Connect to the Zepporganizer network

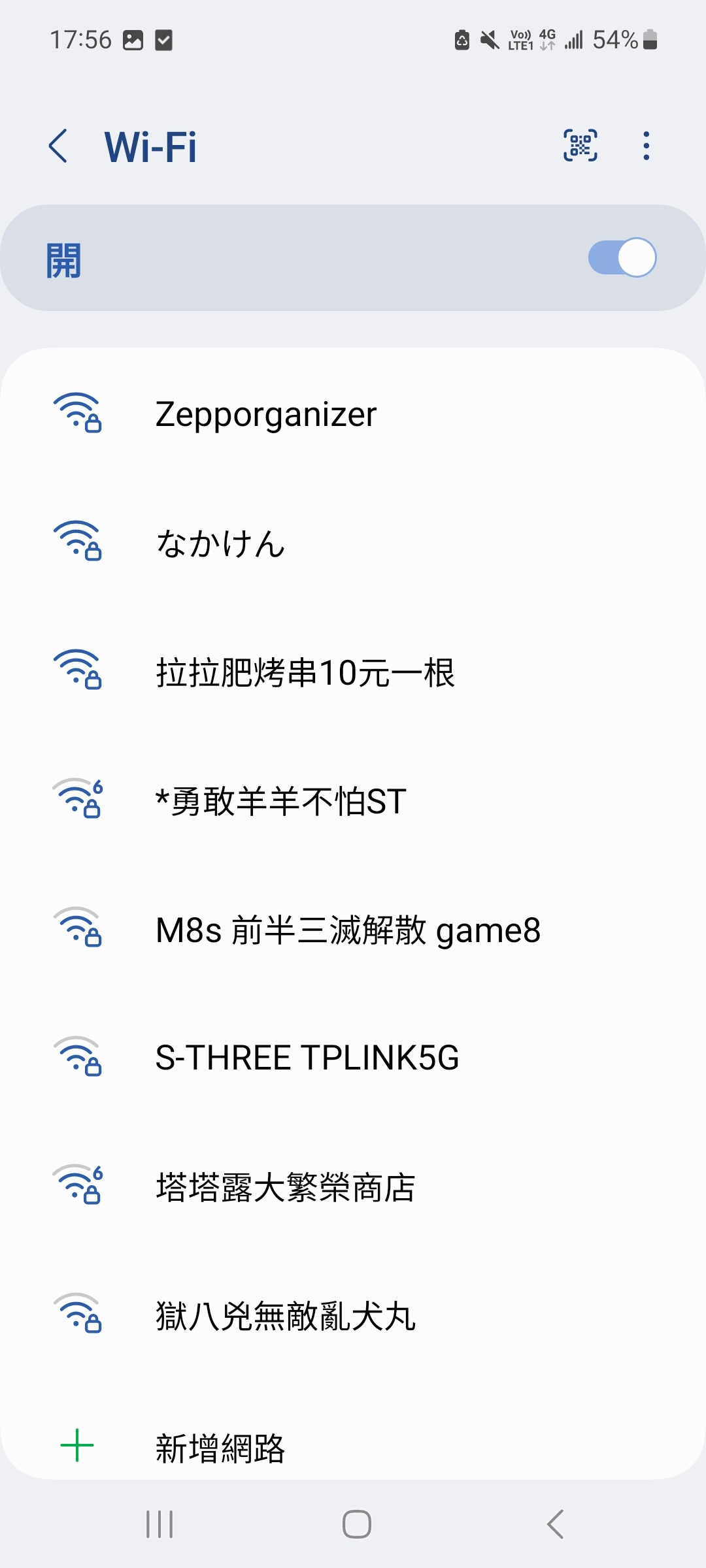pyautogui.click(x=266, y=414)
